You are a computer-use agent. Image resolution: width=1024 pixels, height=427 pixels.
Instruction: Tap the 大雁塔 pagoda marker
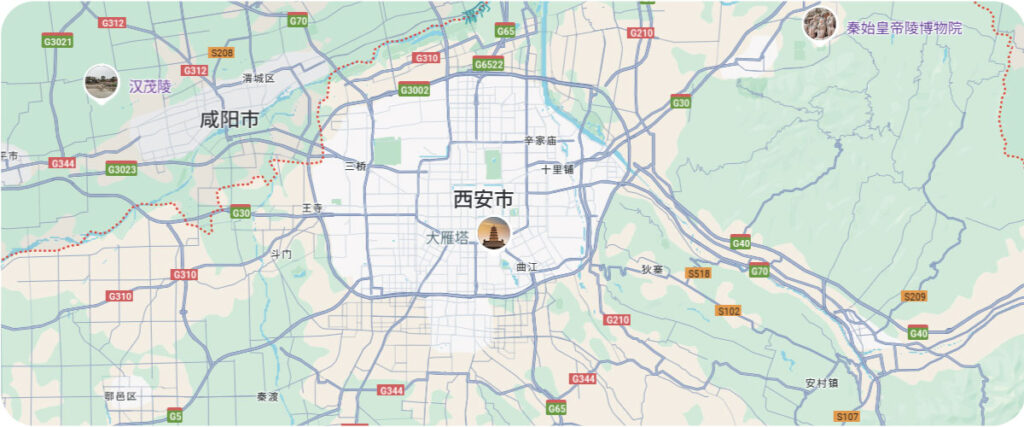coord(494,233)
